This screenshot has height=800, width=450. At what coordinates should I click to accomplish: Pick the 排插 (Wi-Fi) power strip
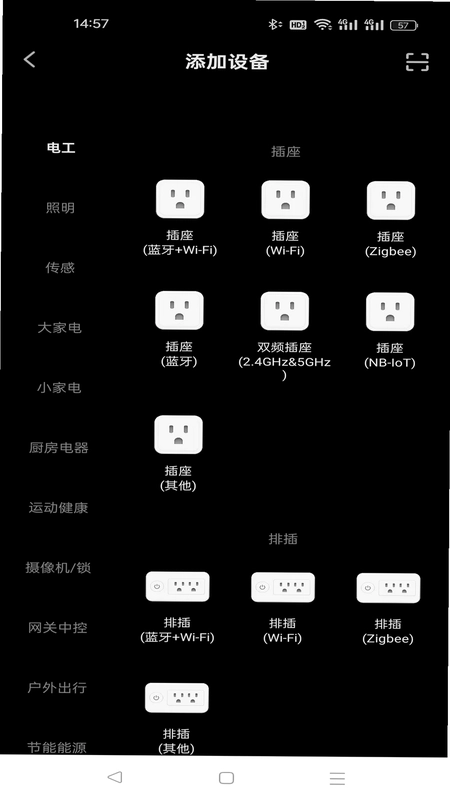click(x=283, y=608)
